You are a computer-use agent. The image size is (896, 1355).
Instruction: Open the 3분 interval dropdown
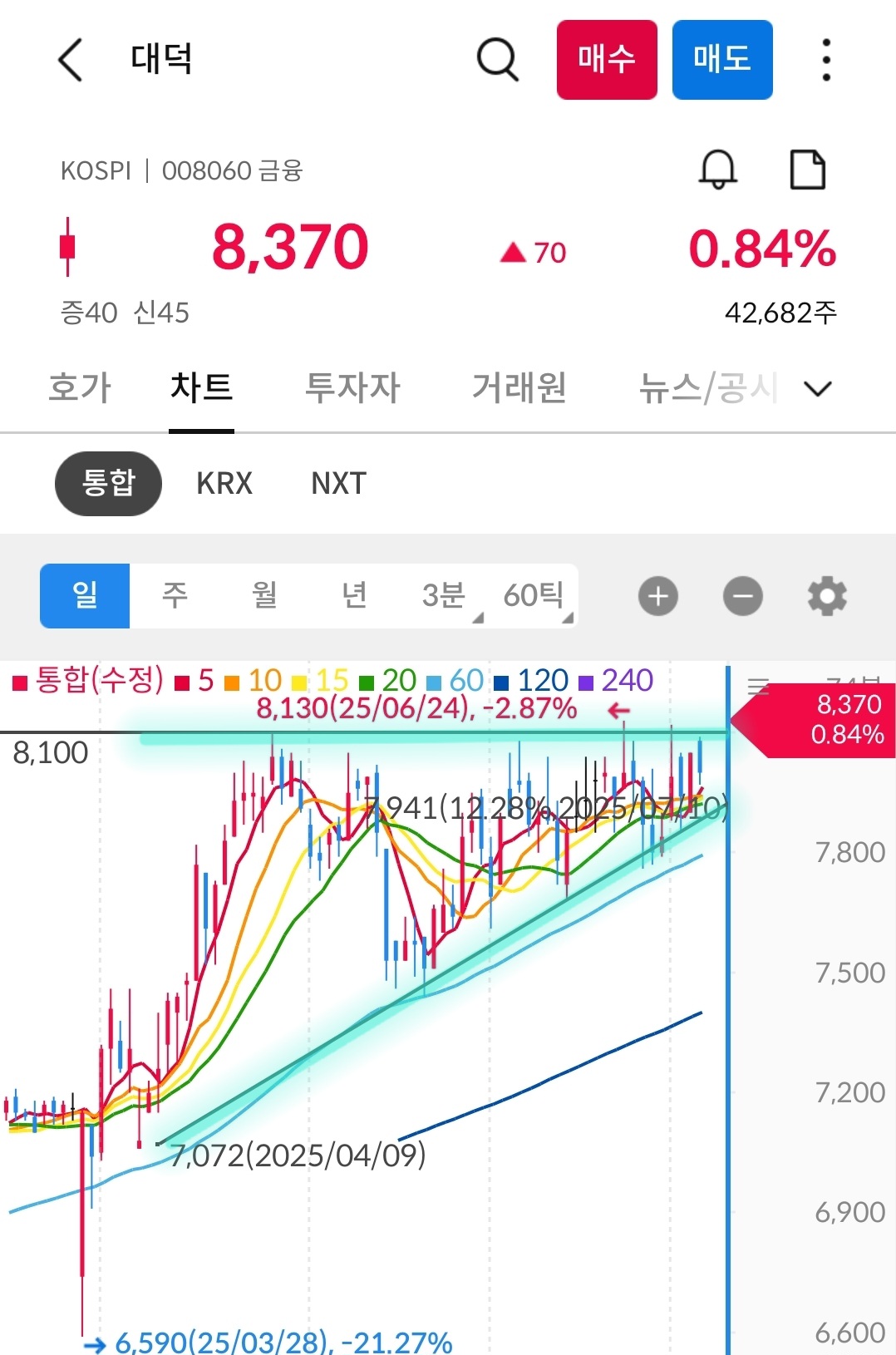(445, 595)
